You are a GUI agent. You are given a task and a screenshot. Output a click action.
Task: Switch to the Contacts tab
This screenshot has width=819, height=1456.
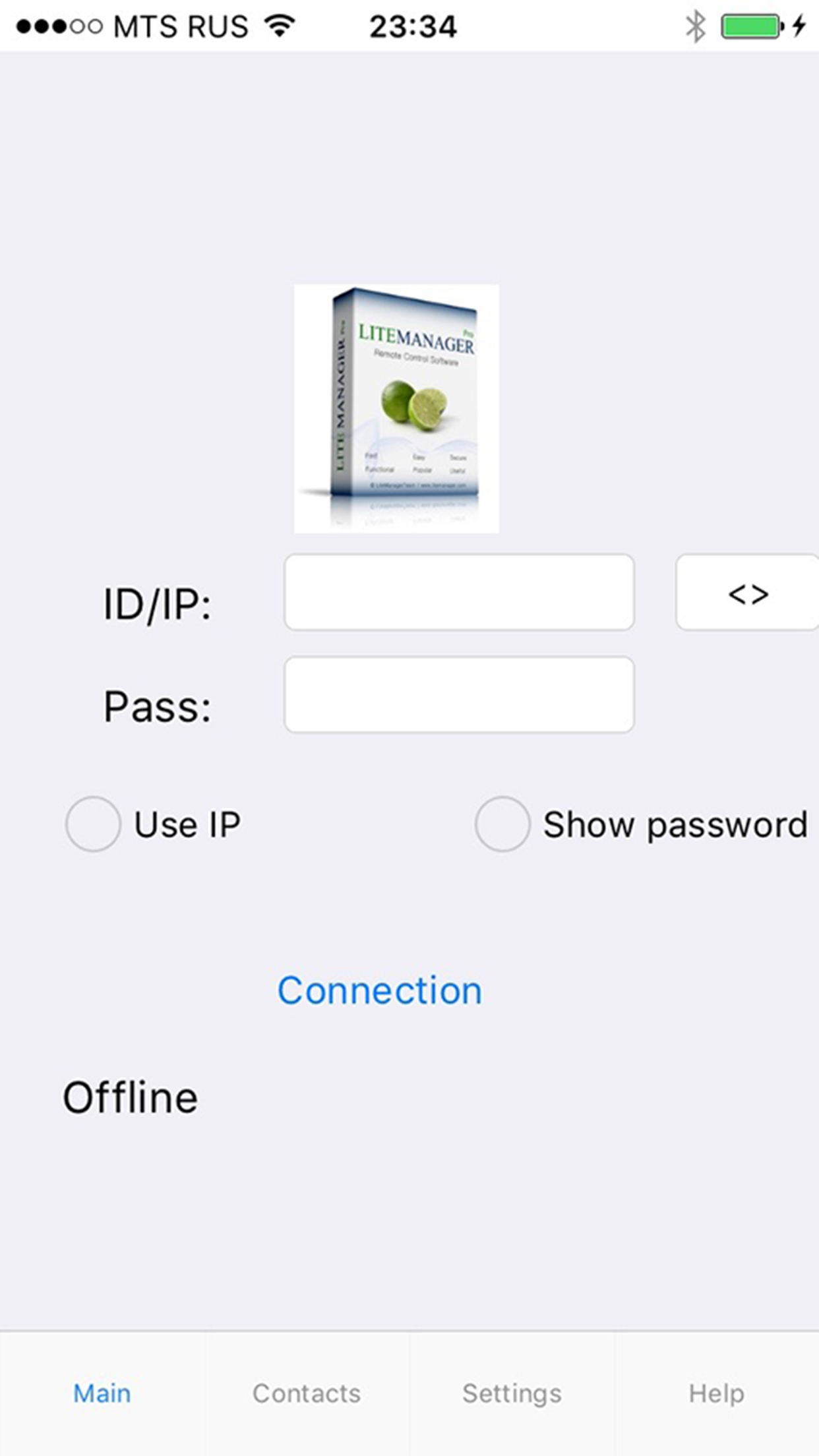click(307, 1393)
